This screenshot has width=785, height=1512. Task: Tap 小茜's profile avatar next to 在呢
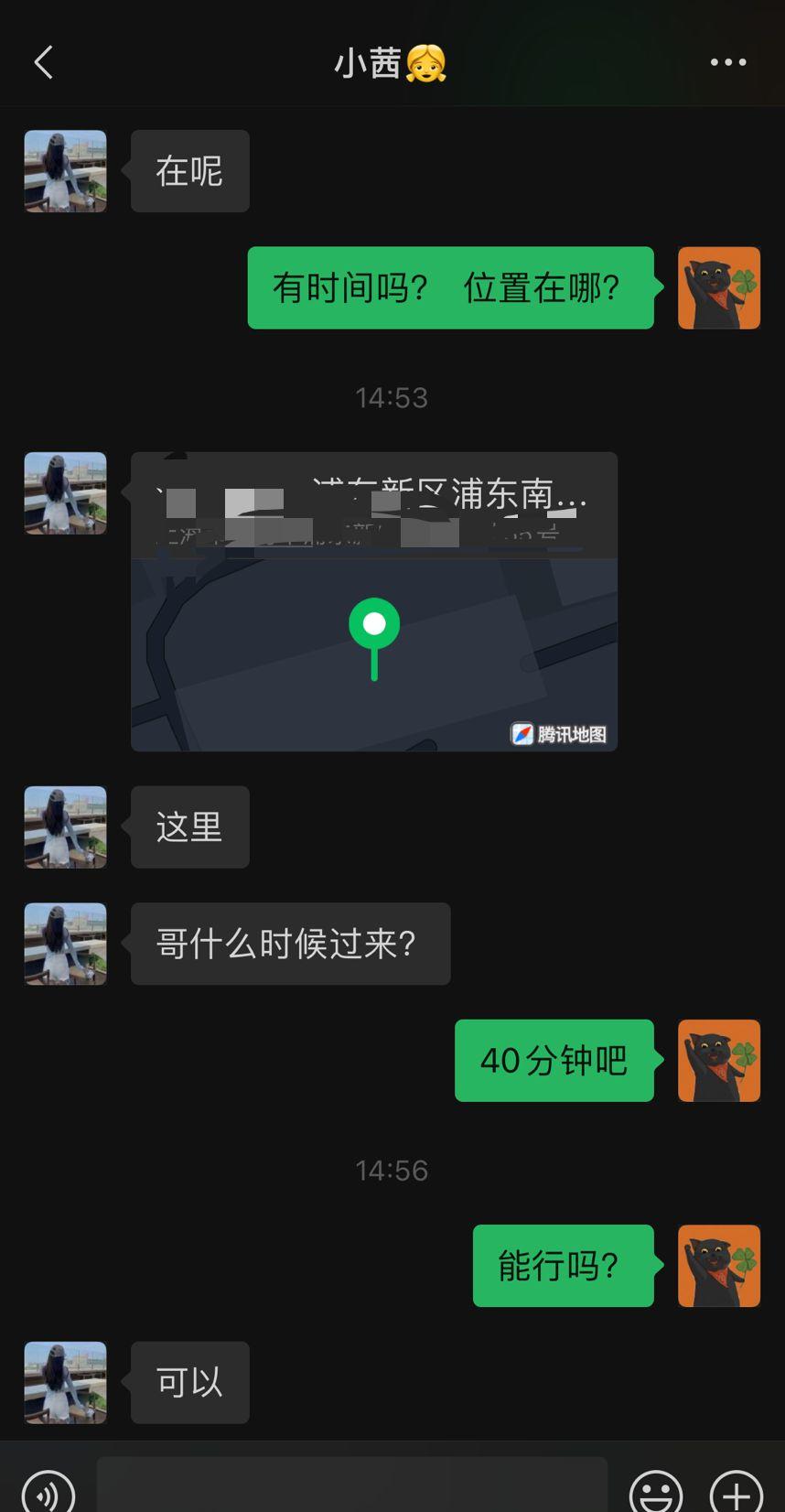pos(65,170)
